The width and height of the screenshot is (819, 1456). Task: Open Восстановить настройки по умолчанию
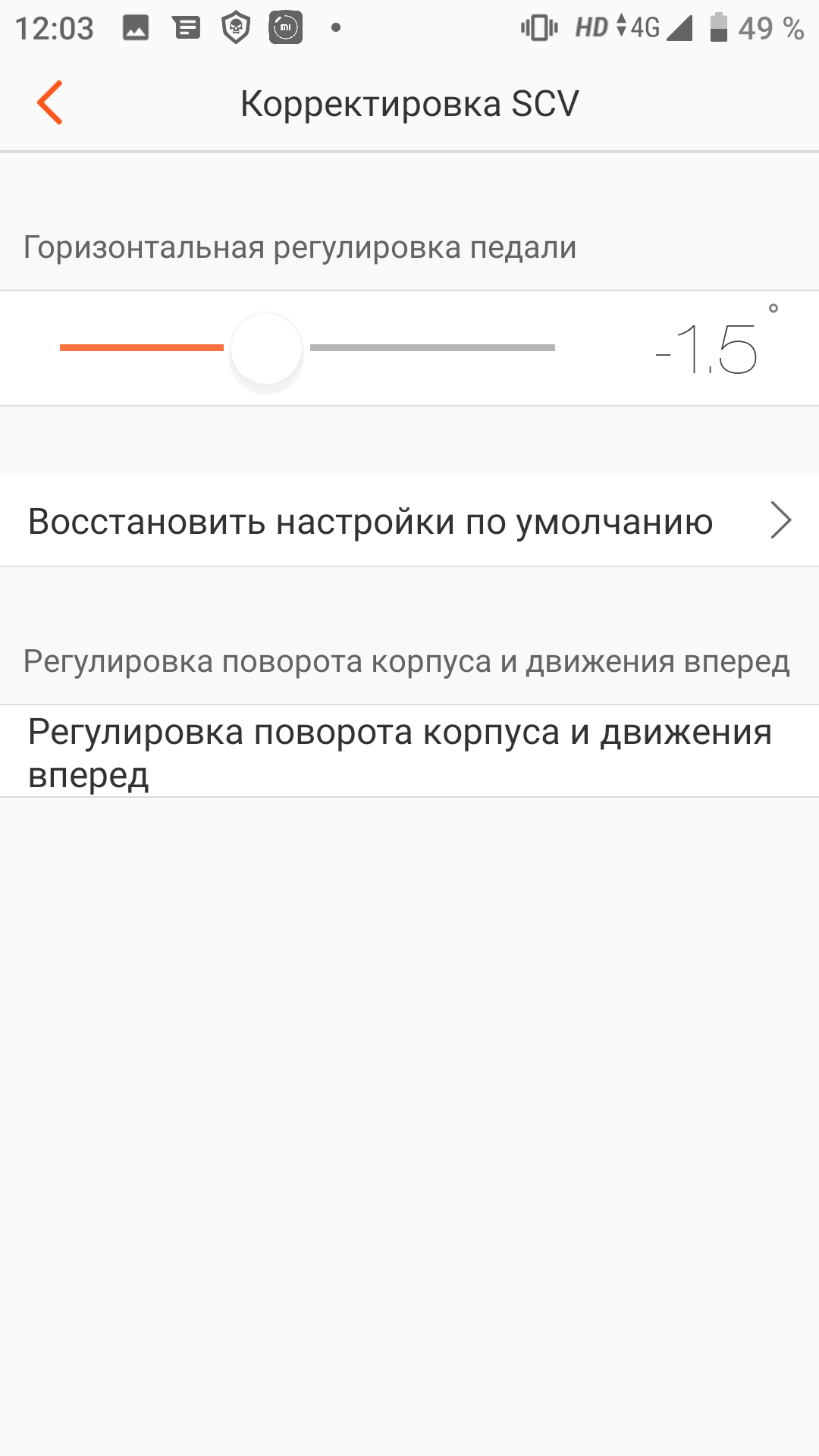click(409, 521)
